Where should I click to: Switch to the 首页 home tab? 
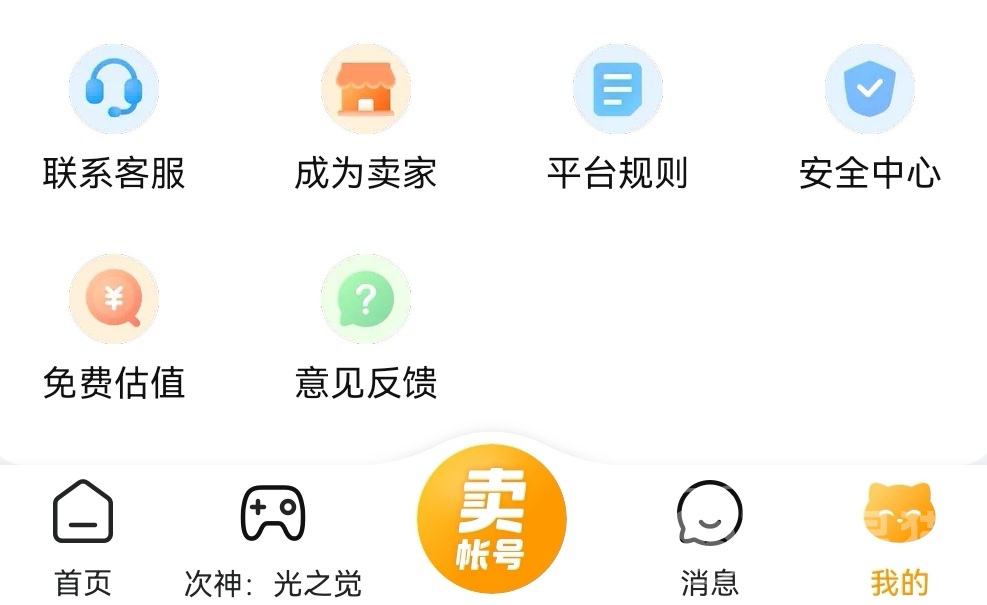point(83,535)
